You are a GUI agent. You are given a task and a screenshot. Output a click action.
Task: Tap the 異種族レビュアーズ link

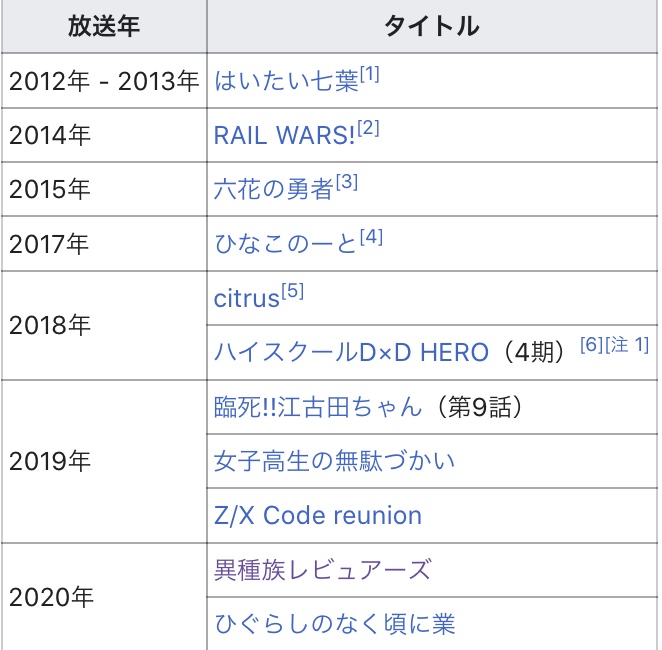(322, 570)
